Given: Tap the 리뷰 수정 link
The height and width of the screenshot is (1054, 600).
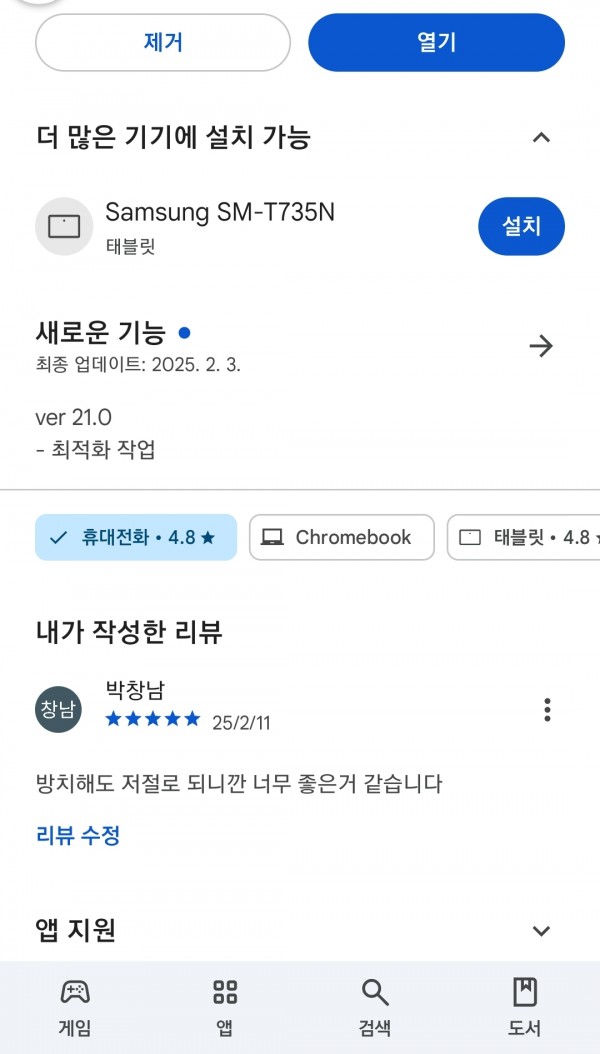Looking at the screenshot, I should (78, 836).
